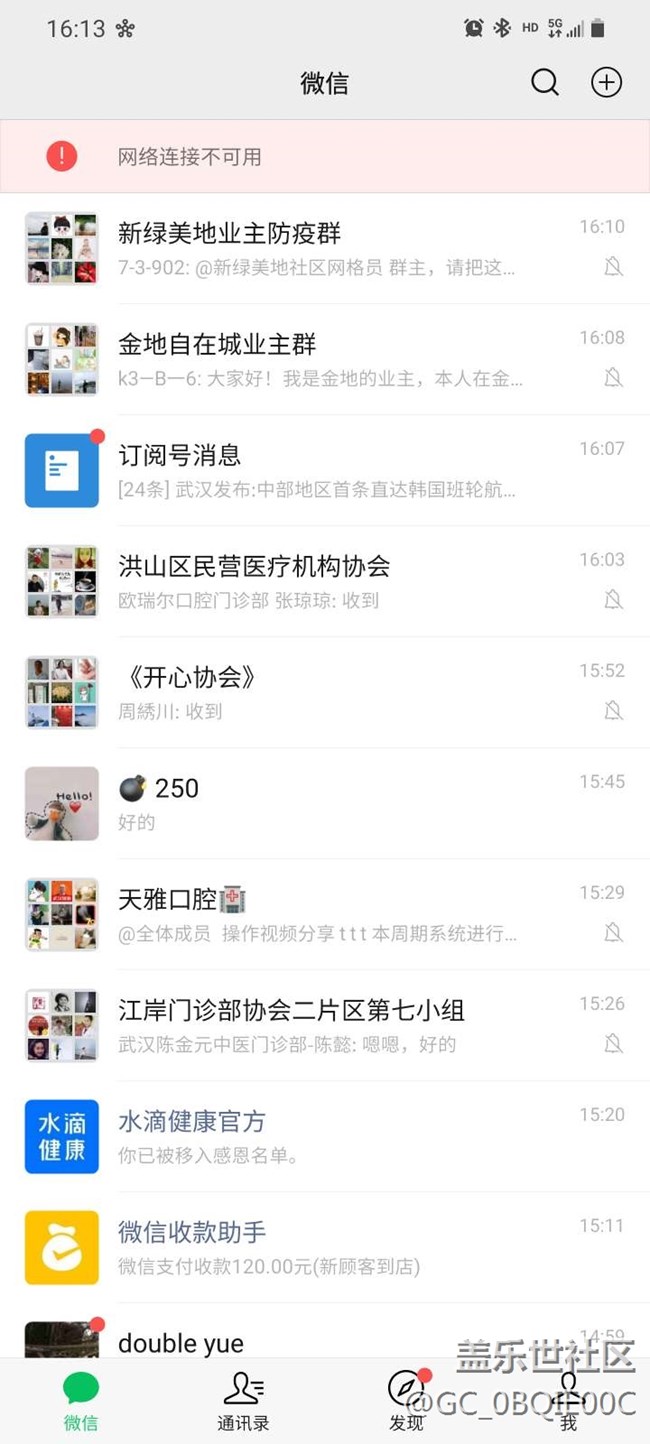Select the 微信 chats tab

81,1400
